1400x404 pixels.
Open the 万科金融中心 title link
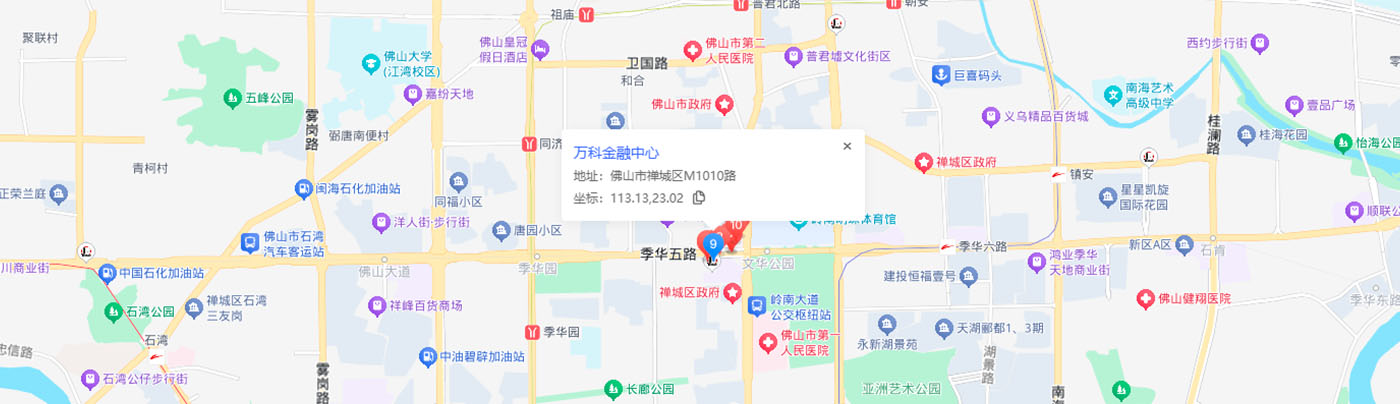pyautogui.click(x=616, y=153)
